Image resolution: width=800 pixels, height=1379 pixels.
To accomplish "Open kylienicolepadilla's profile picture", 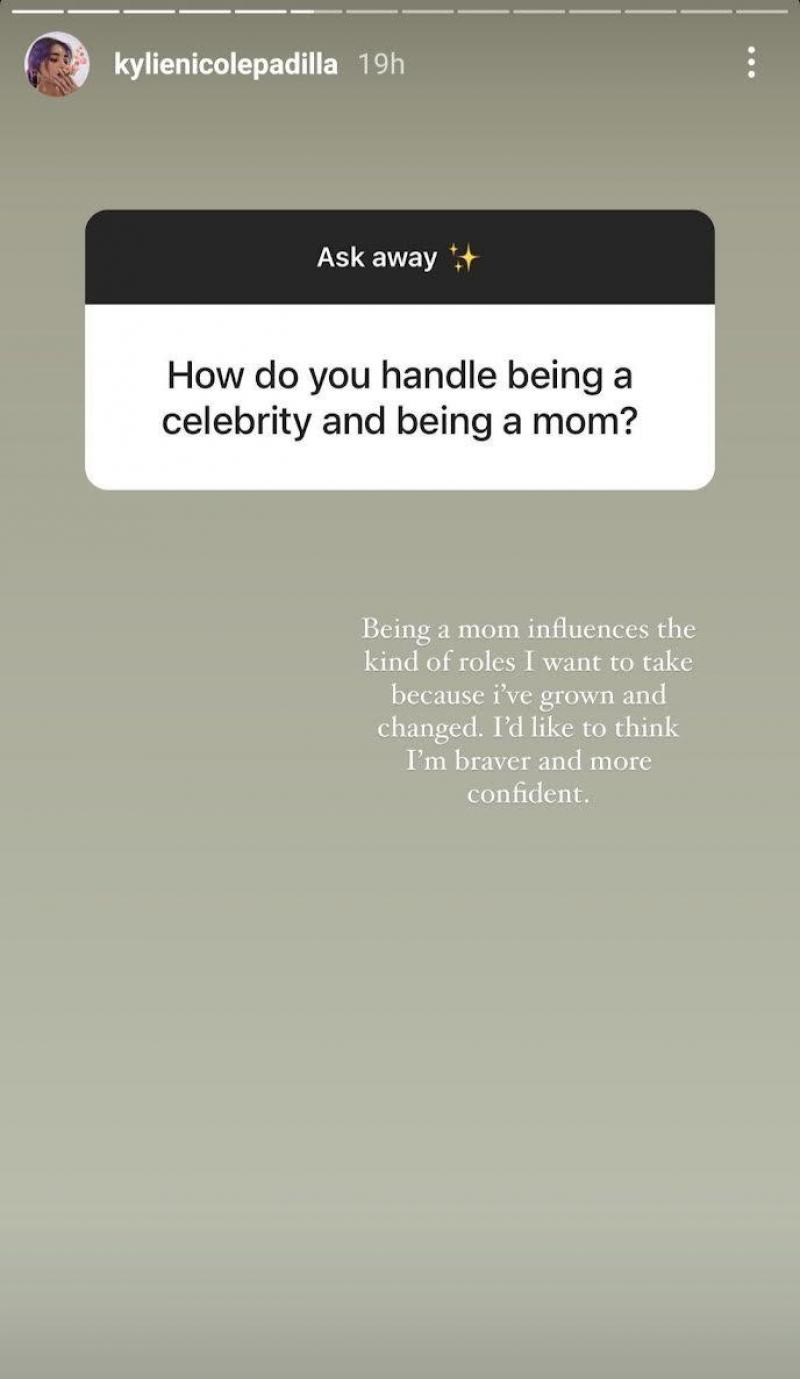I will tap(56, 64).
